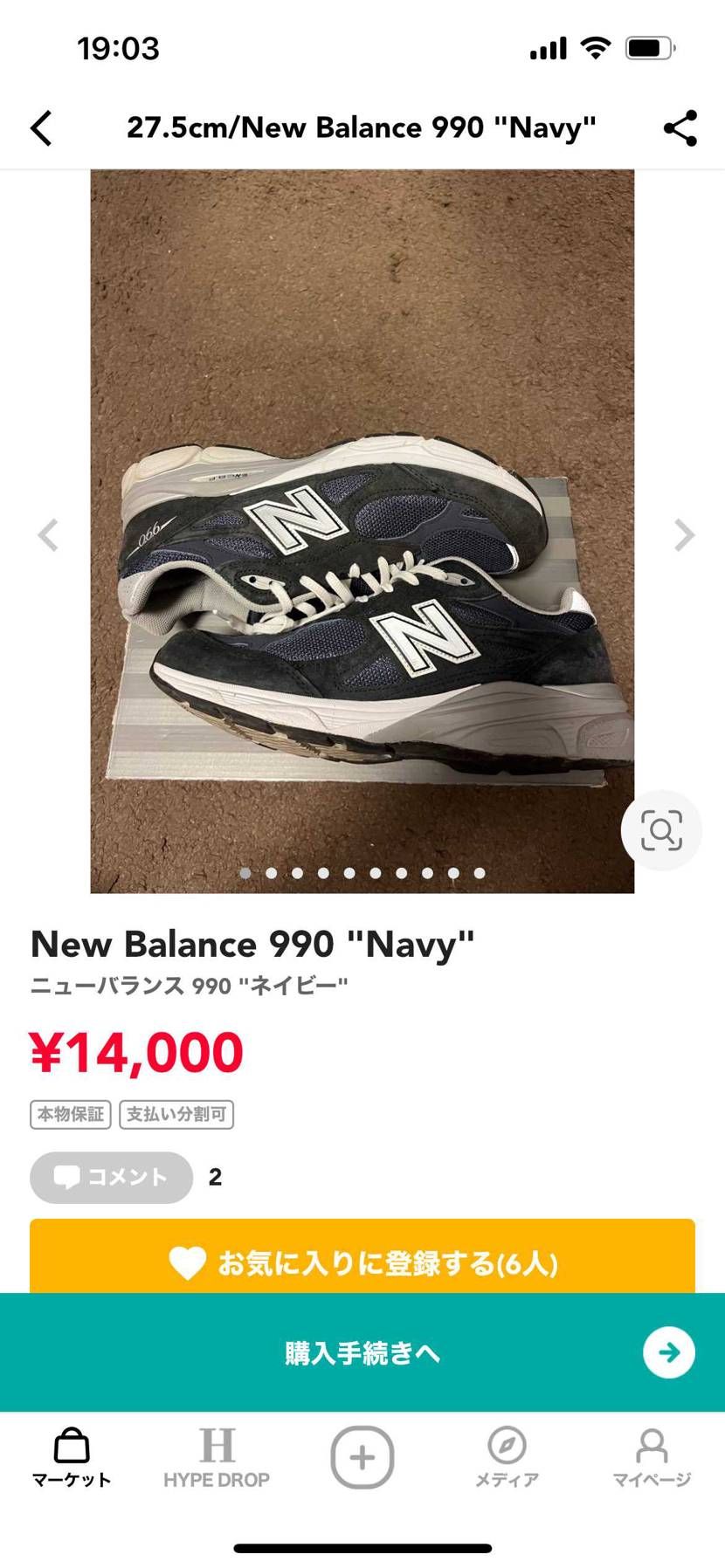Share this New Balance 990 listing
The width and height of the screenshot is (725, 1568).
click(680, 128)
